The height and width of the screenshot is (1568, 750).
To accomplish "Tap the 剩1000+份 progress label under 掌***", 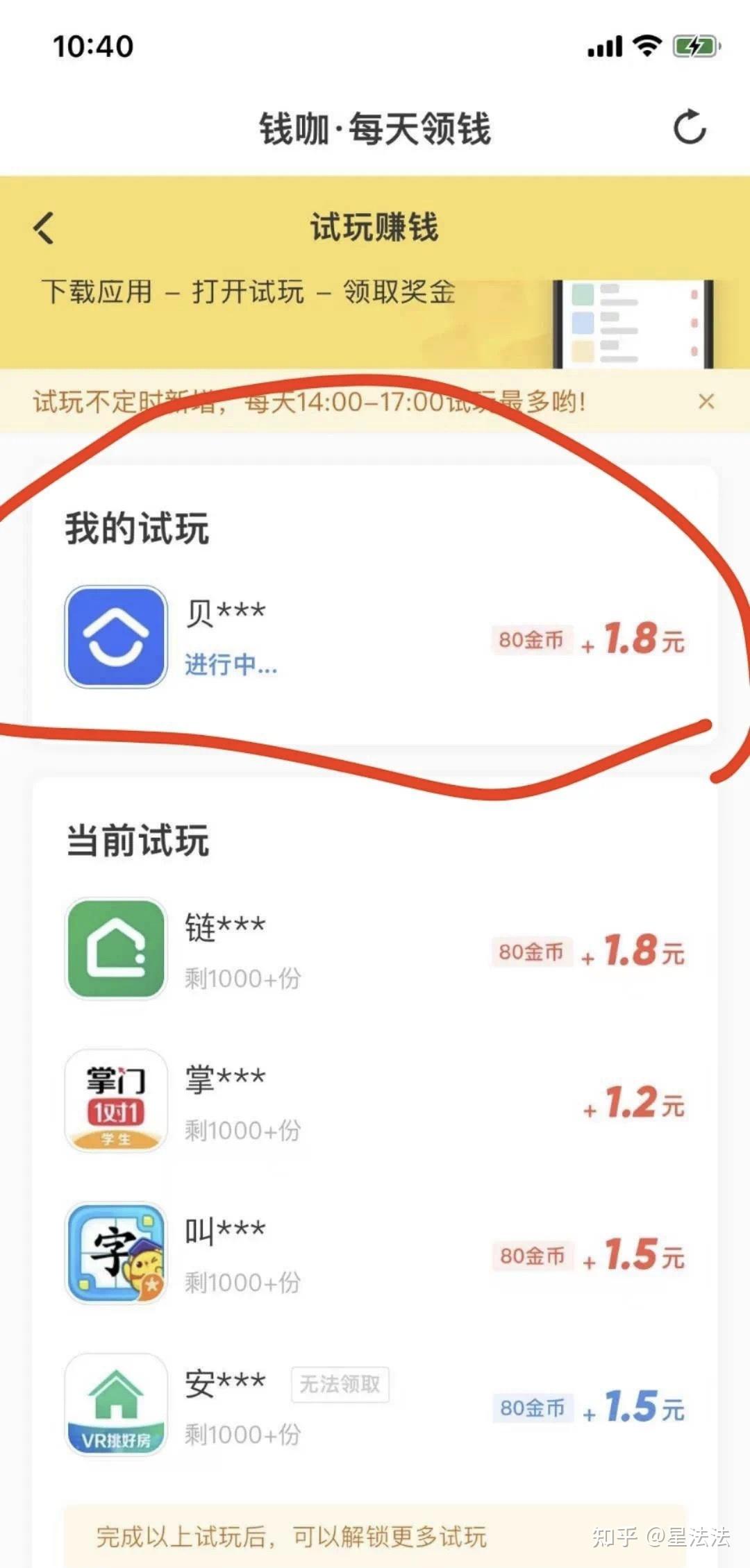I will pos(243,1131).
